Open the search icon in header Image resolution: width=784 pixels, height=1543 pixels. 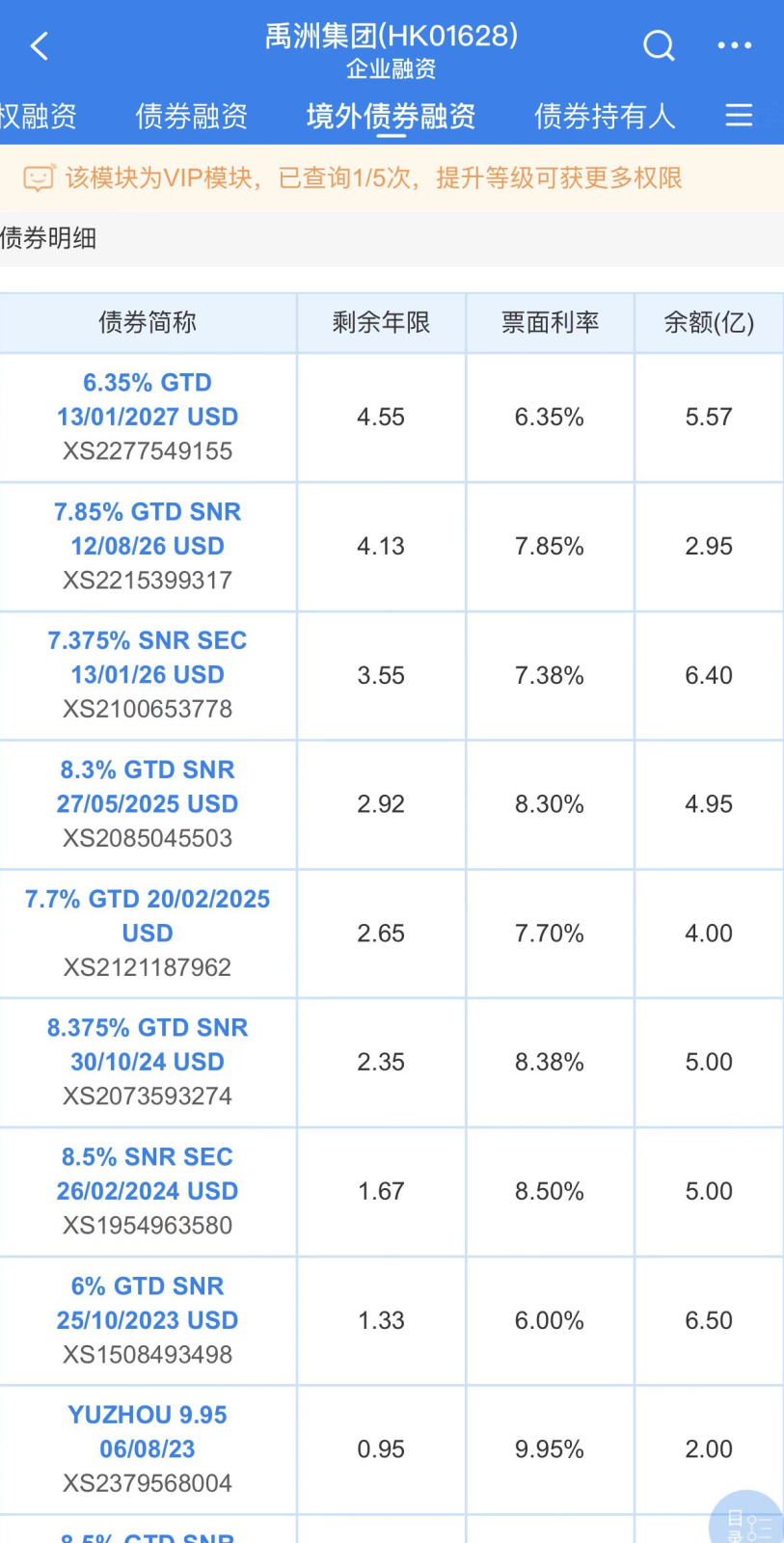point(659,45)
